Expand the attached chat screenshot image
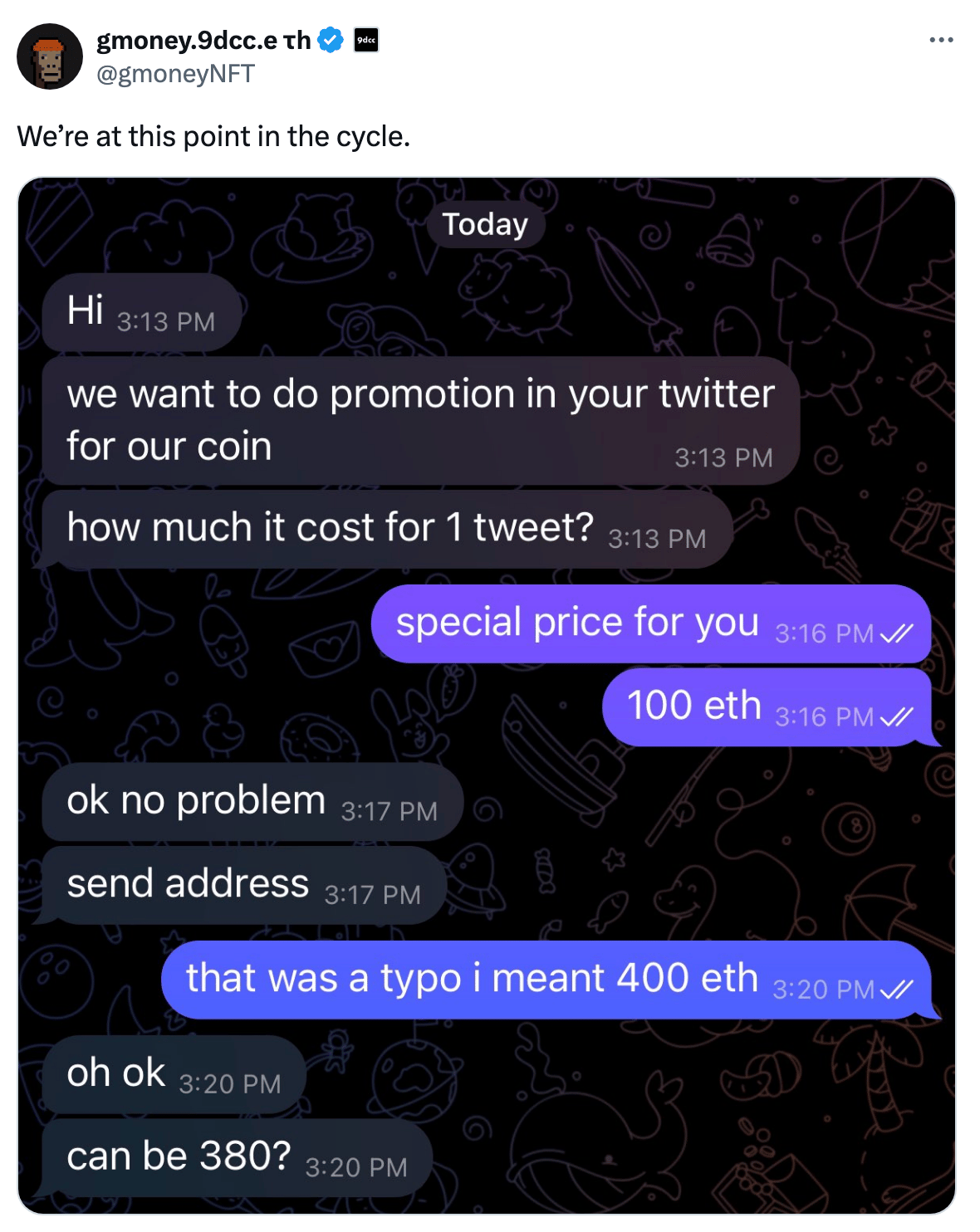 (487, 695)
